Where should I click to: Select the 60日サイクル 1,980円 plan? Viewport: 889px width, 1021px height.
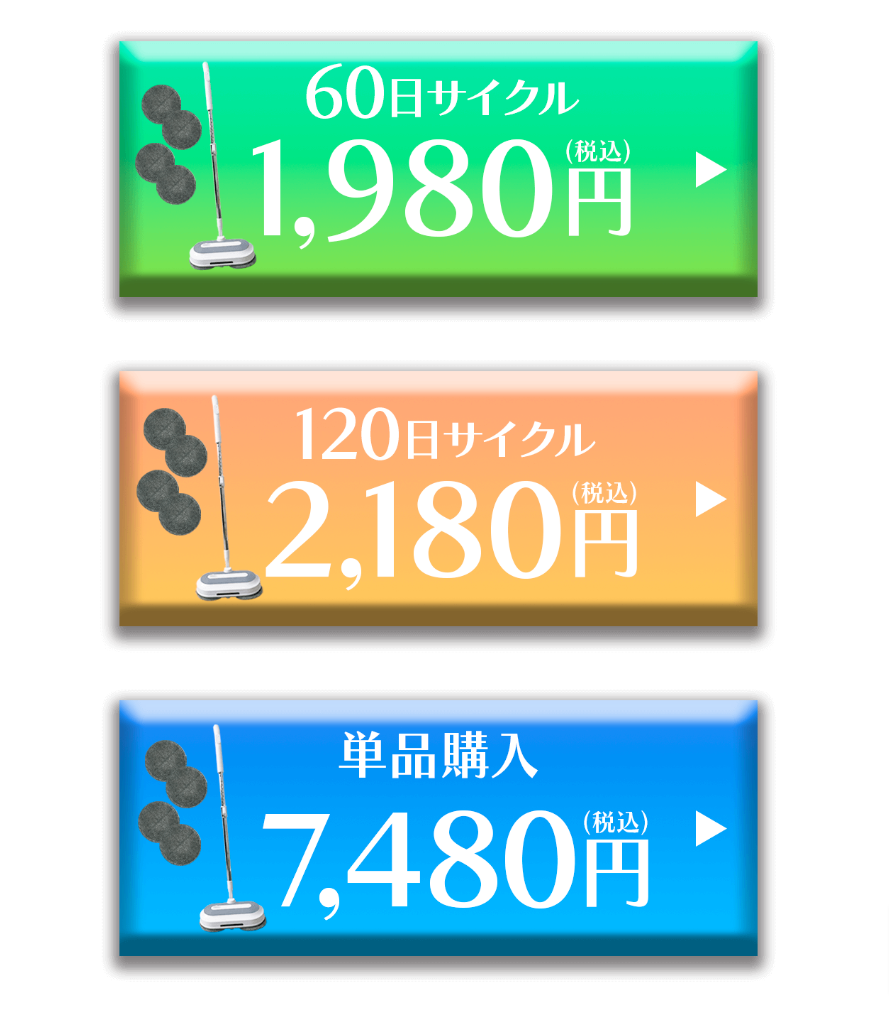coord(438,169)
